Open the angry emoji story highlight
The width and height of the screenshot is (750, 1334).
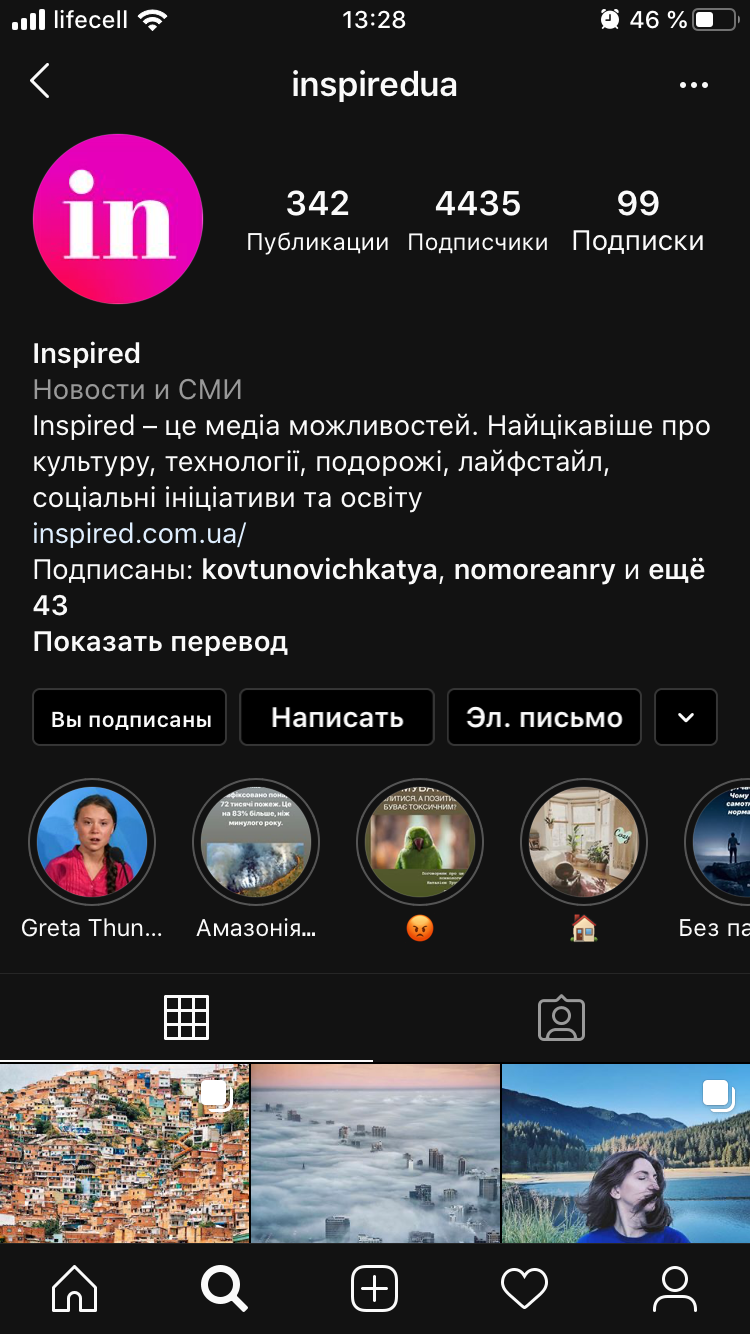point(420,841)
